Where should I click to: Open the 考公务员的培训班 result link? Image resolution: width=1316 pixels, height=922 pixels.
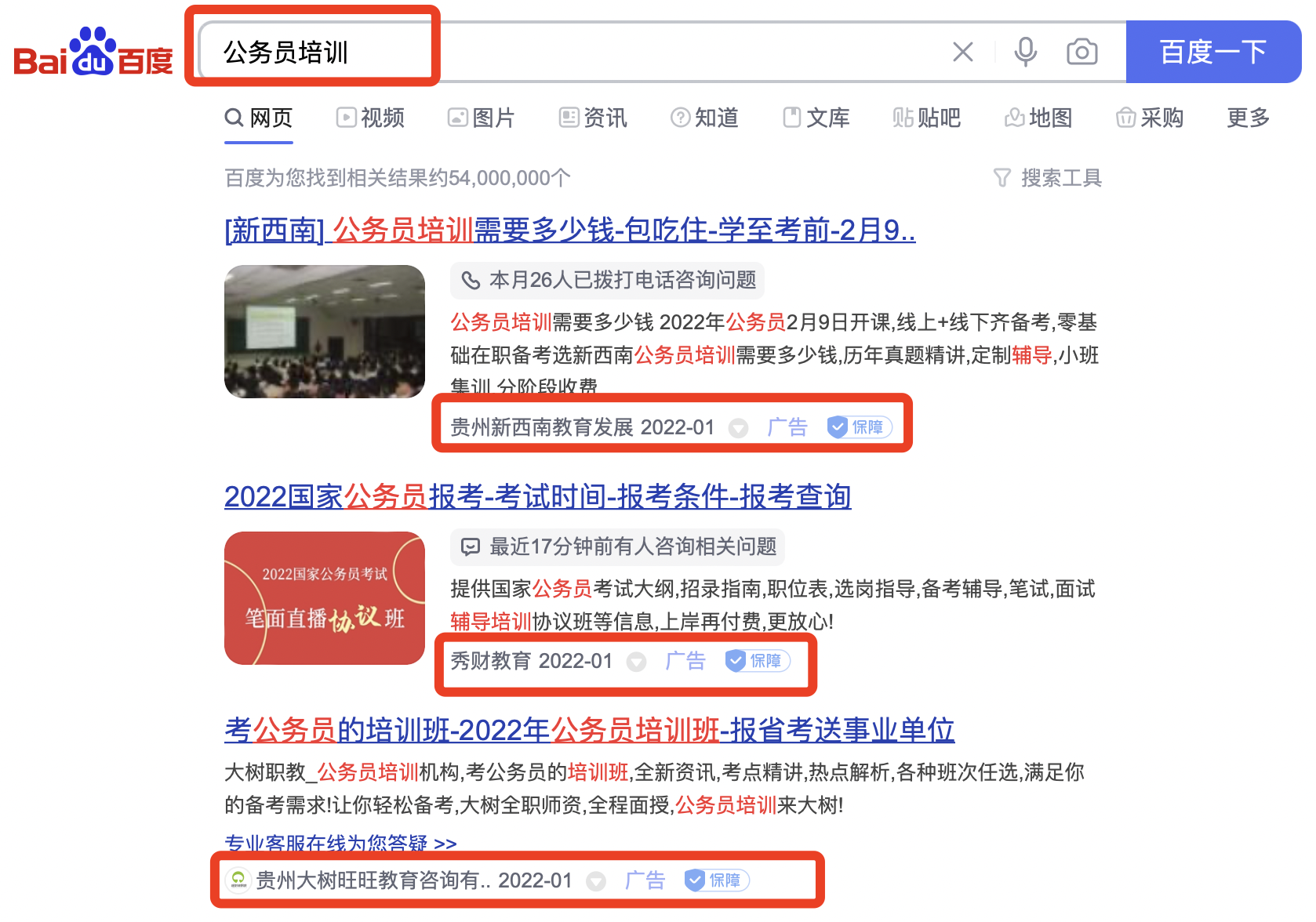[589, 730]
